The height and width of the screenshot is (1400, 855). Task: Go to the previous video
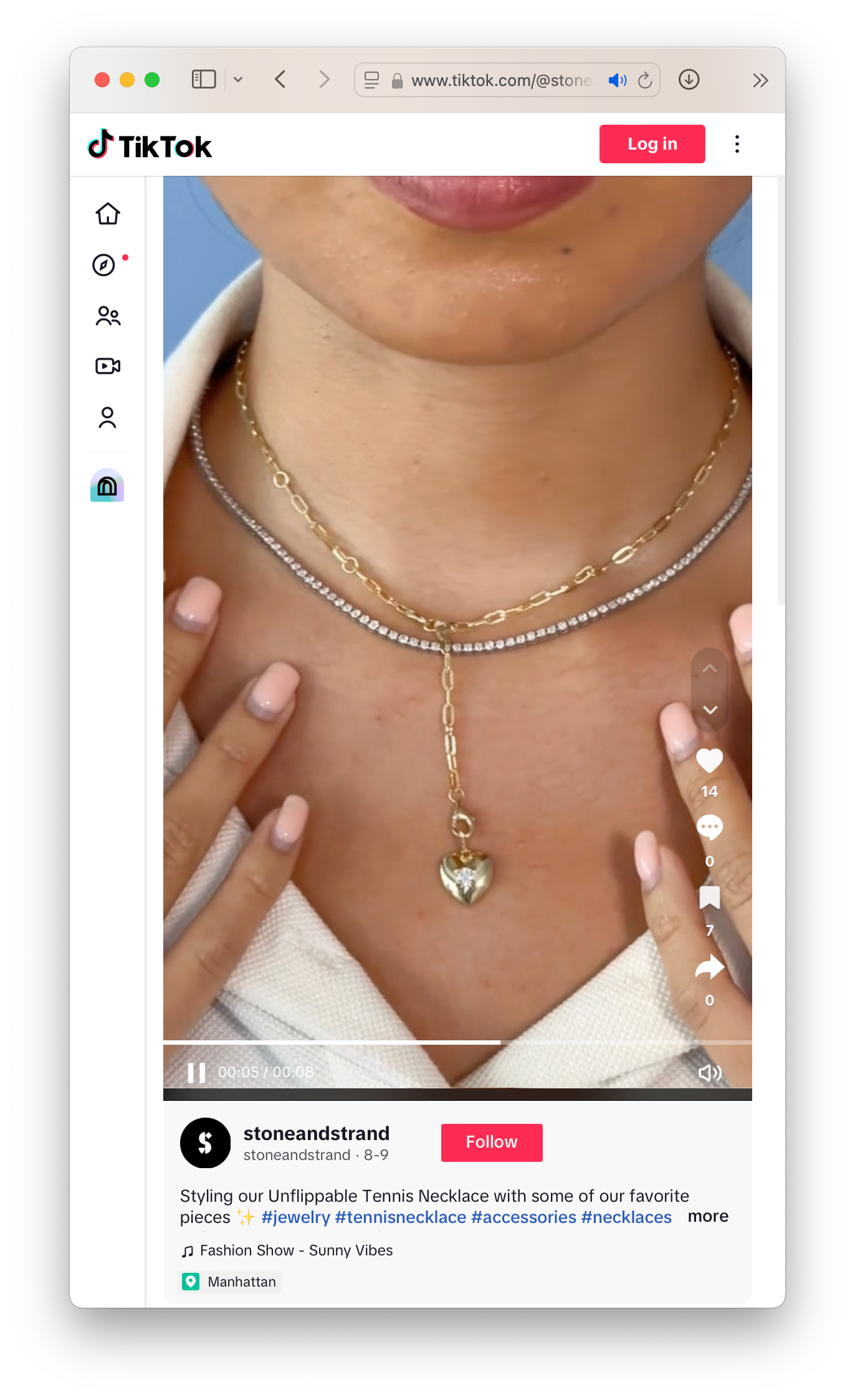[710, 669]
